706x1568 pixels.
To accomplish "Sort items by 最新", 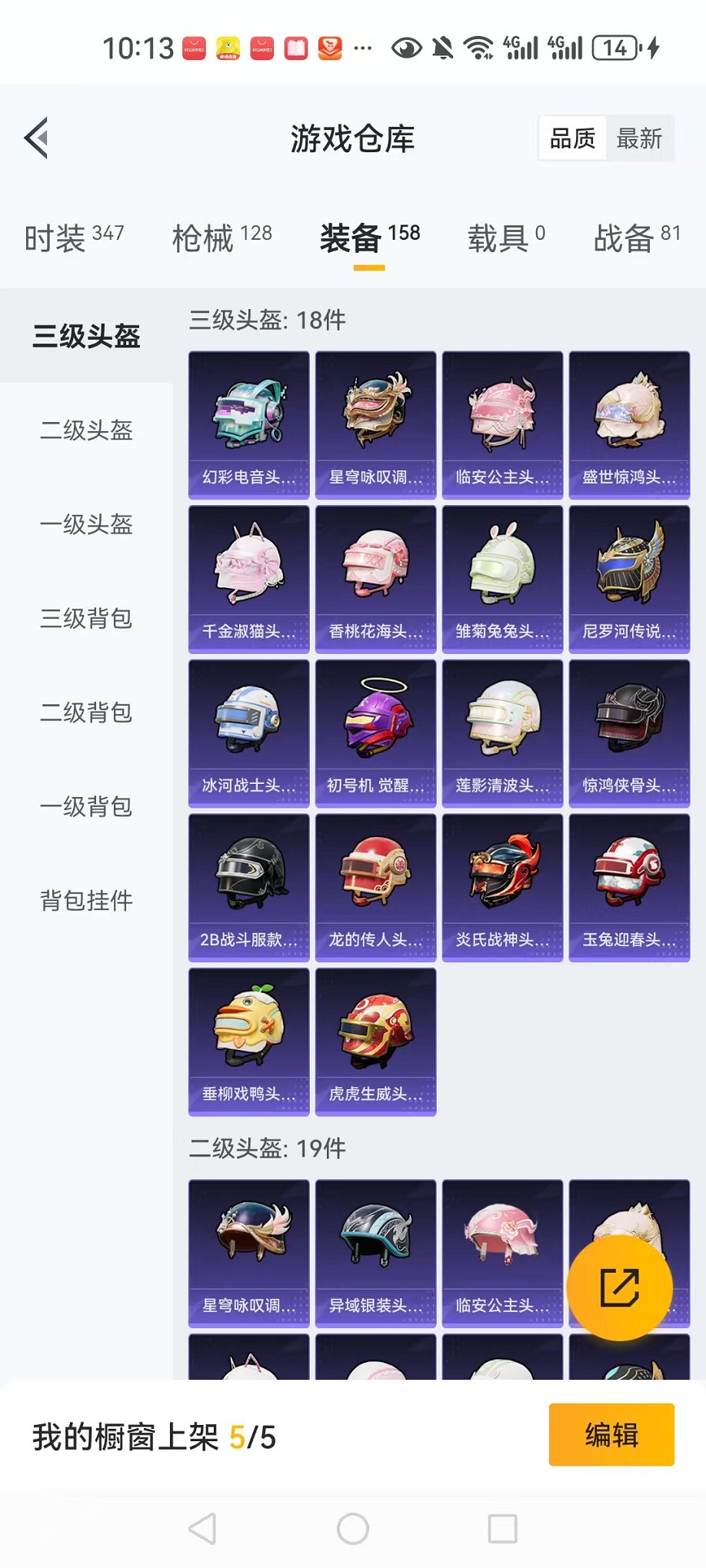I will pos(639,139).
